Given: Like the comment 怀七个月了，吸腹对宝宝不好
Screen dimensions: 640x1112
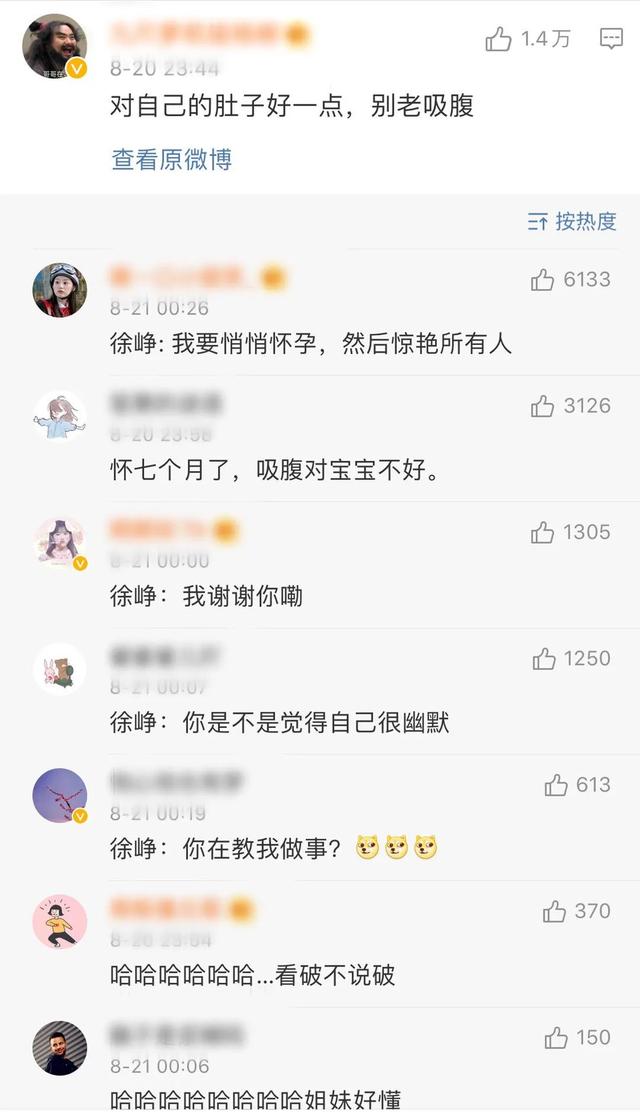Looking at the screenshot, I should pos(543,406).
